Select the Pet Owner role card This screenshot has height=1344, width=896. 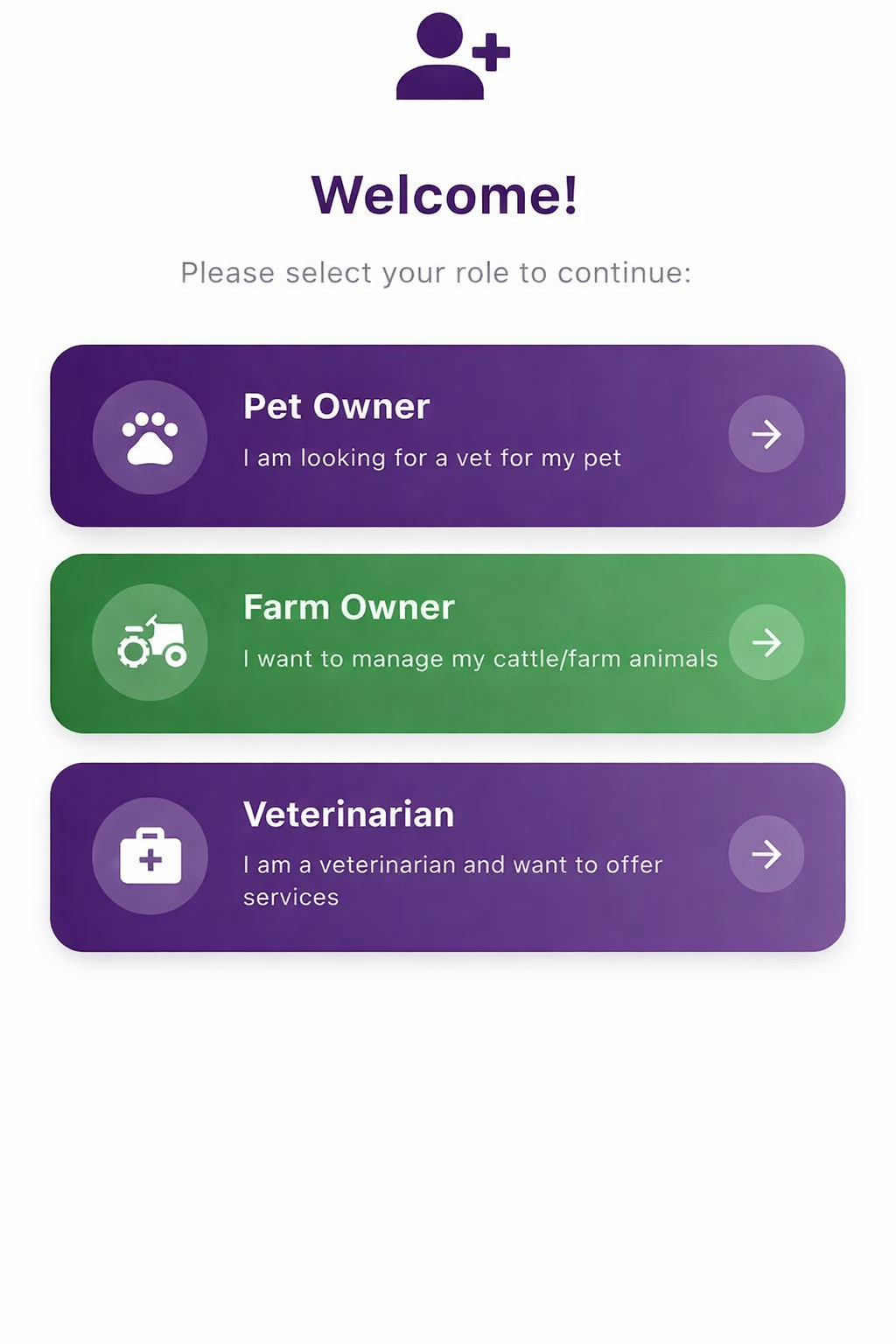447,436
